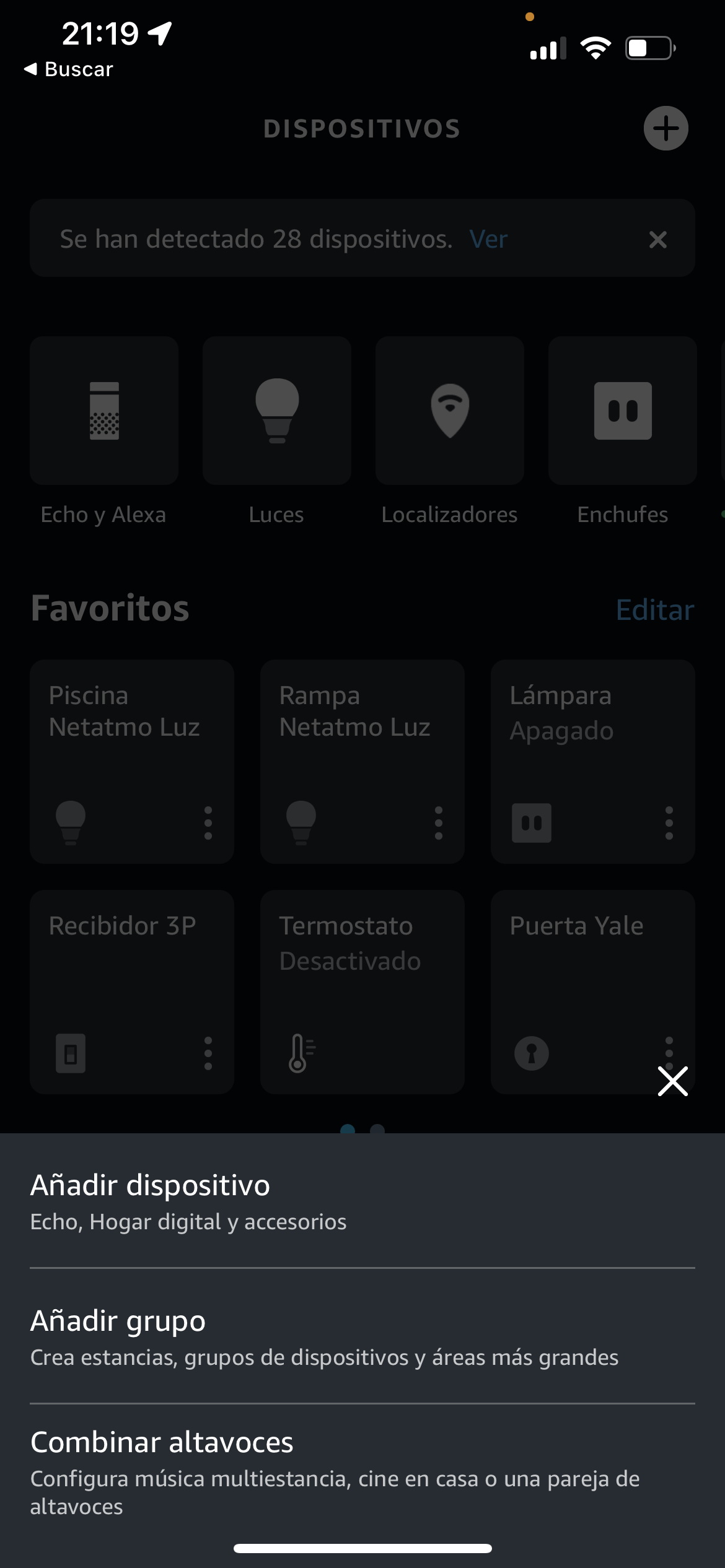Open Combinar altavoces option
This screenshot has height=1568, width=725.
pos(362,1472)
